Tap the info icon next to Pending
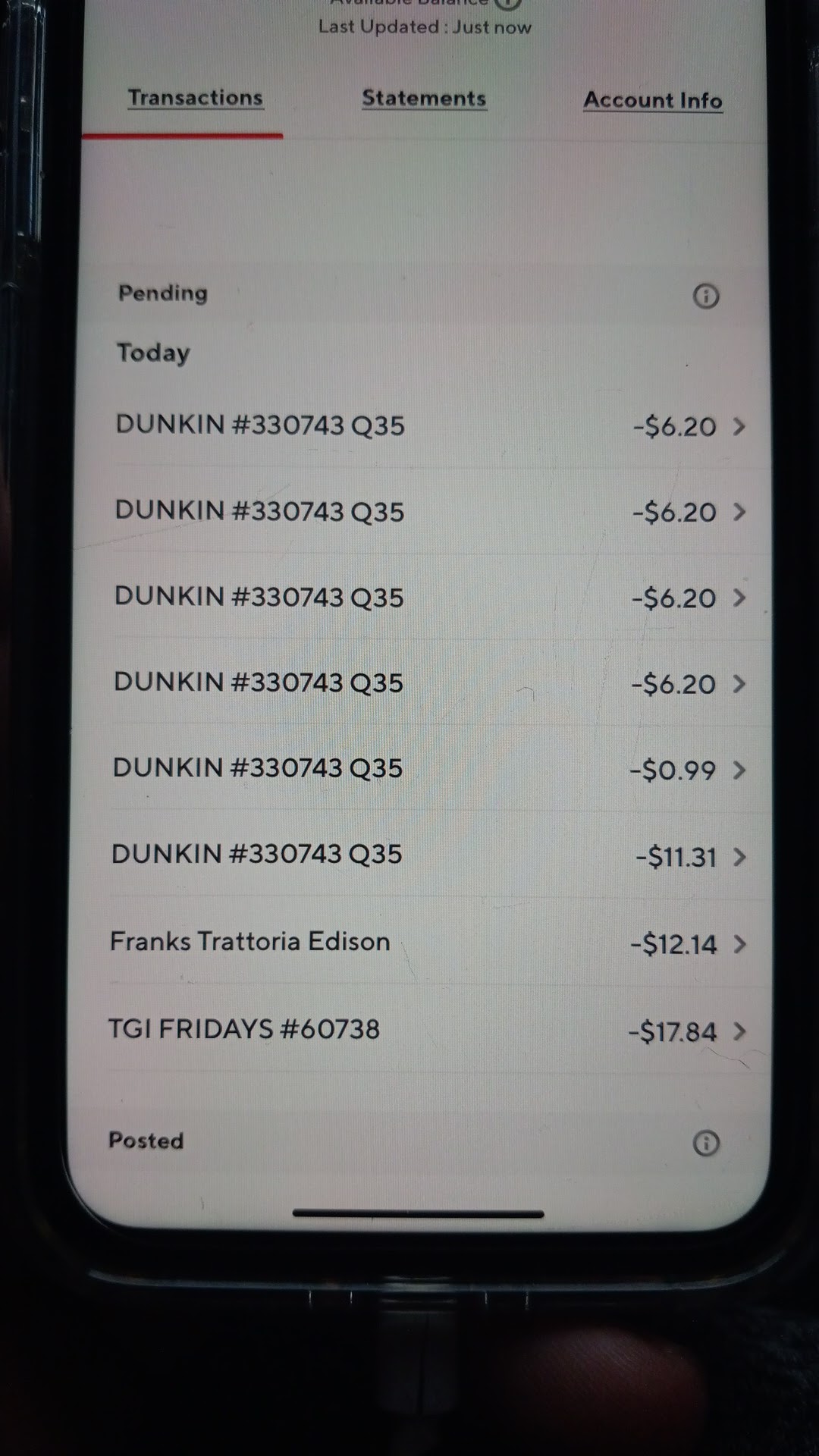The height and width of the screenshot is (1456, 819). pyautogui.click(x=706, y=296)
